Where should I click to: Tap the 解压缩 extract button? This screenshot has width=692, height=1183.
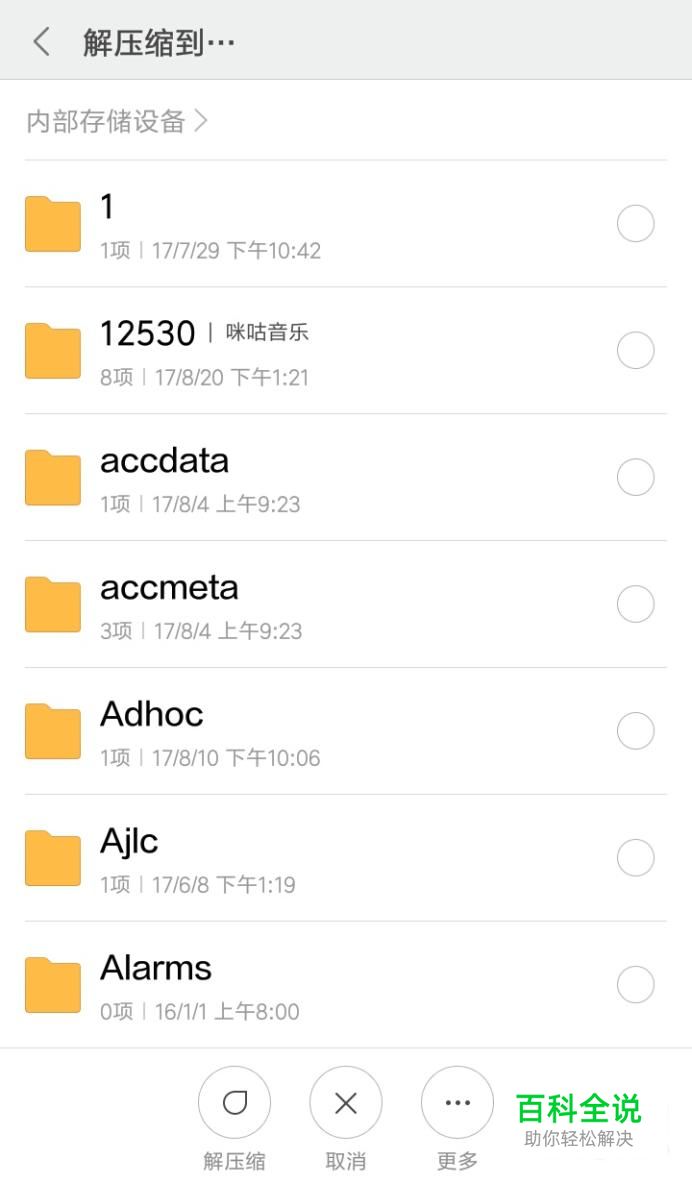pos(235,1119)
